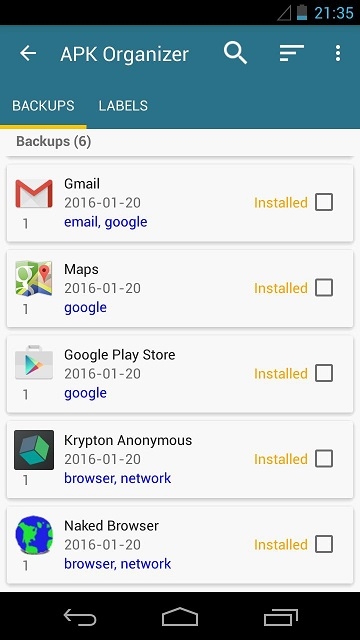Check the Naked Browser checkbox
The width and height of the screenshot is (360, 640).
click(324, 544)
